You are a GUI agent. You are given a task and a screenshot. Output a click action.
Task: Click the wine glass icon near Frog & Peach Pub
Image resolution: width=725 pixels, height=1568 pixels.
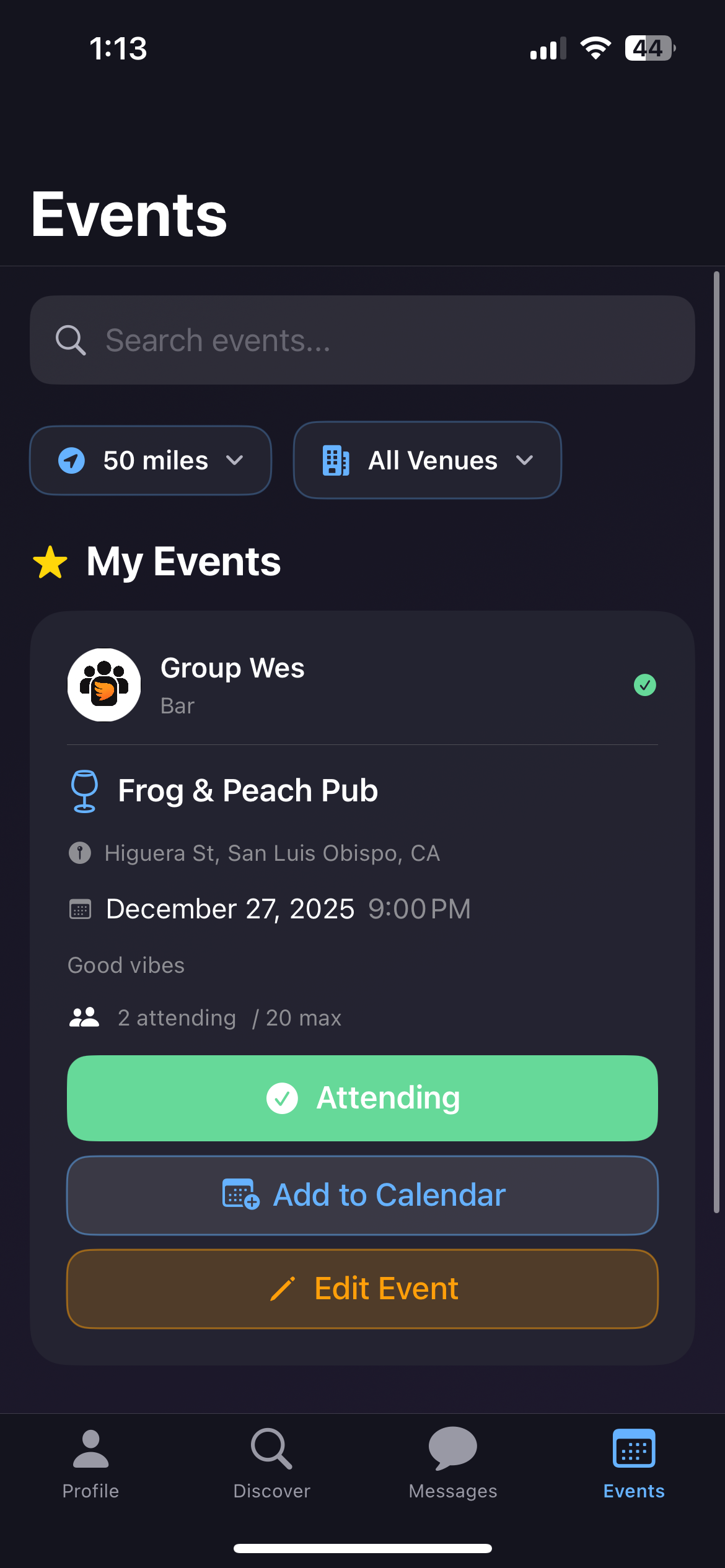(84, 790)
